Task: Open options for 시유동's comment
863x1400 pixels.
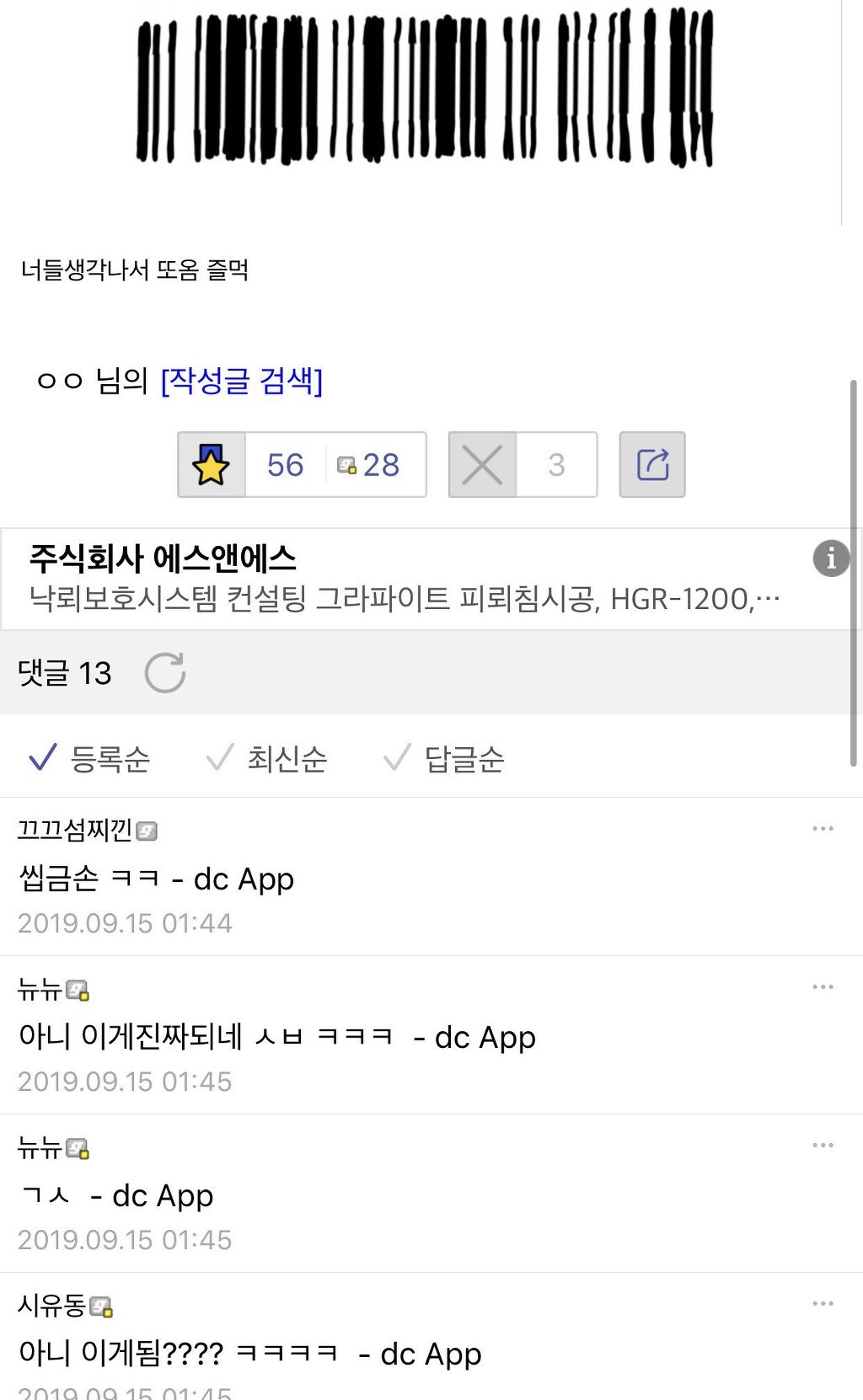Action: pyautogui.click(x=823, y=1304)
